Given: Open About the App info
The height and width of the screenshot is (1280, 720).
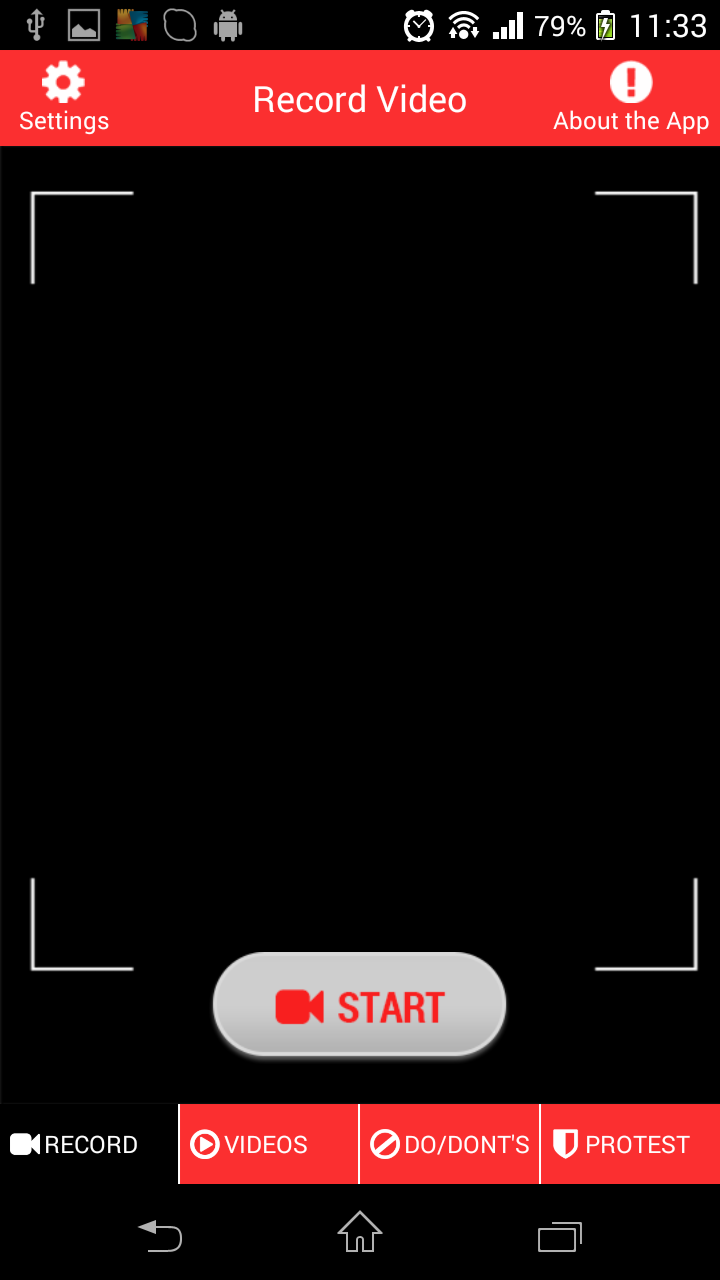Looking at the screenshot, I should pos(631,98).
